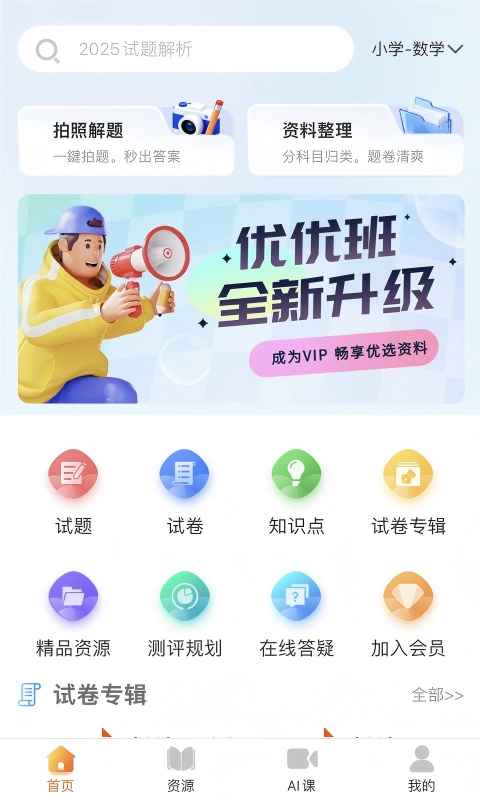This screenshot has width=480, height=800.
Task: Switch to the AI课 tab
Action: point(301,769)
